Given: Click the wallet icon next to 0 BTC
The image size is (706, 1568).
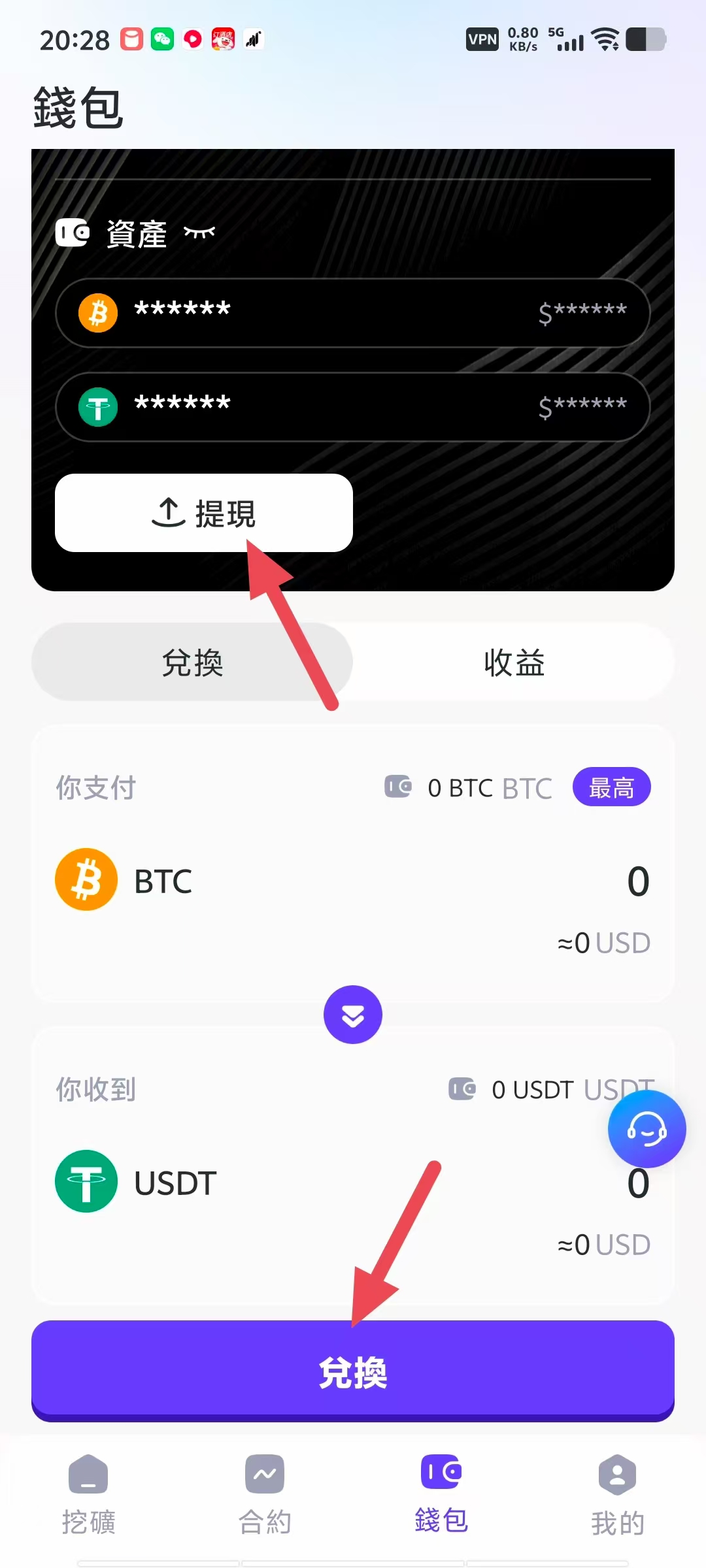Looking at the screenshot, I should pyautogui.click(x=397, y=787).
